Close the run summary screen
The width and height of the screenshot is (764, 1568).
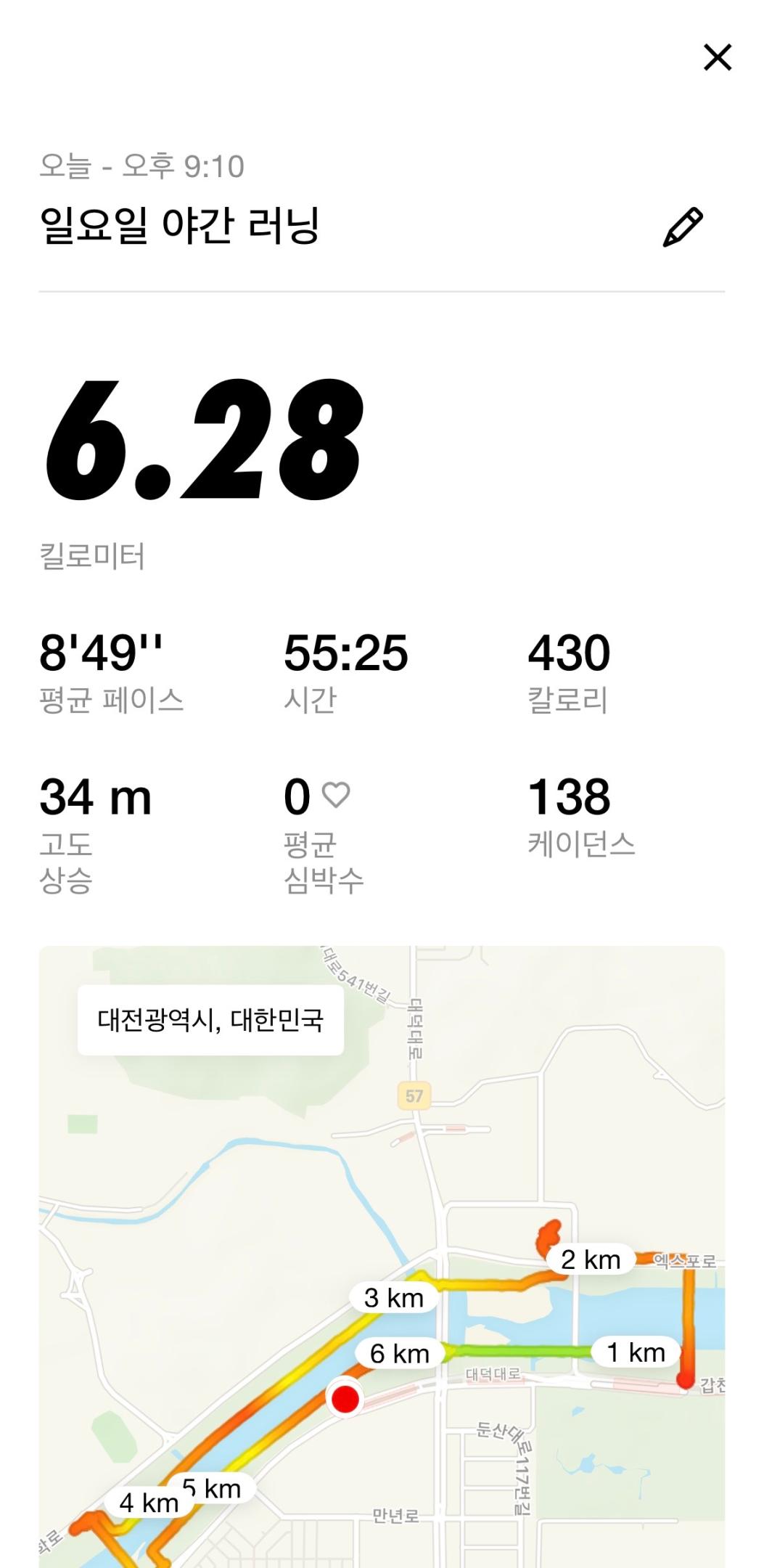(717, 57)
